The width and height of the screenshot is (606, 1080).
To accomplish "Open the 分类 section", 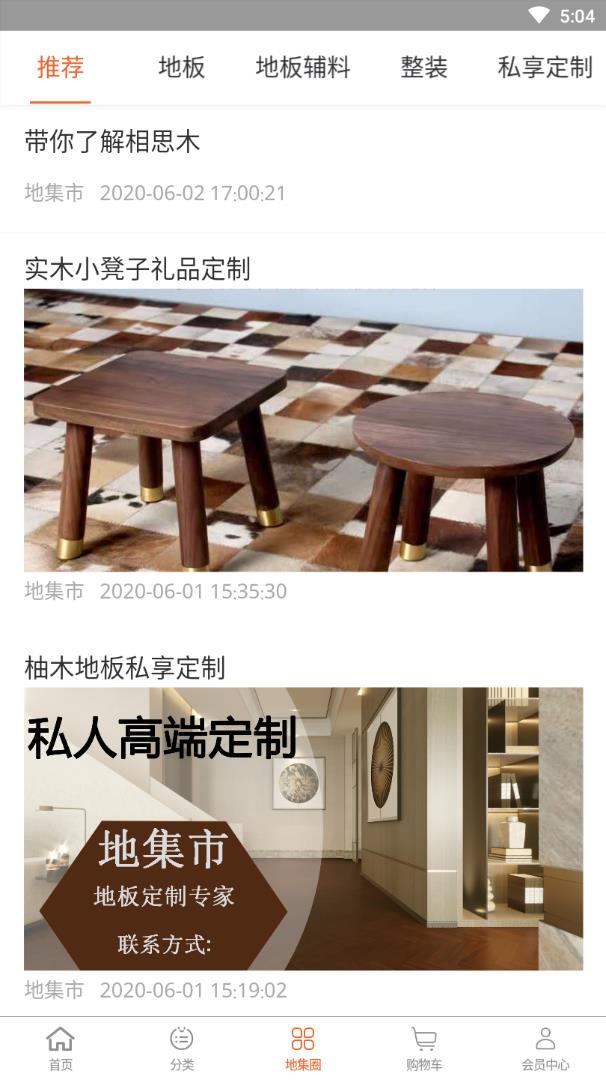I will click(181, 1048).
